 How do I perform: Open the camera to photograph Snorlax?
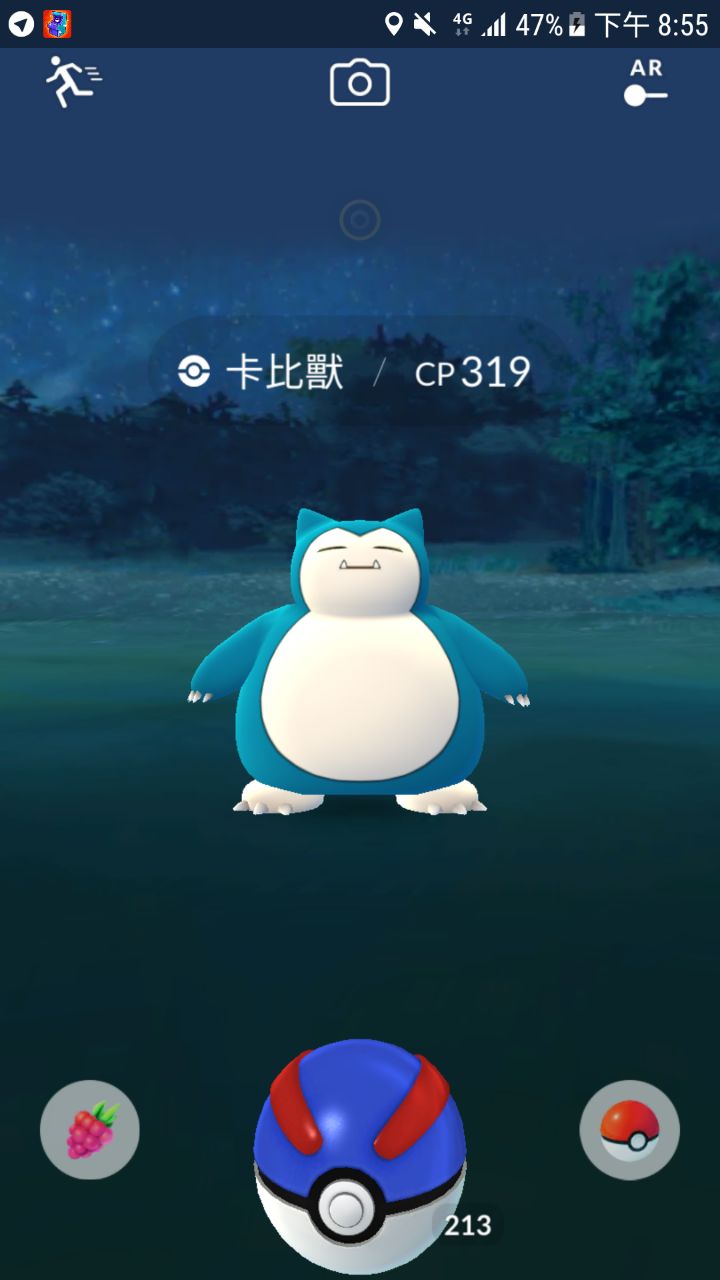(x=360, y=83)
